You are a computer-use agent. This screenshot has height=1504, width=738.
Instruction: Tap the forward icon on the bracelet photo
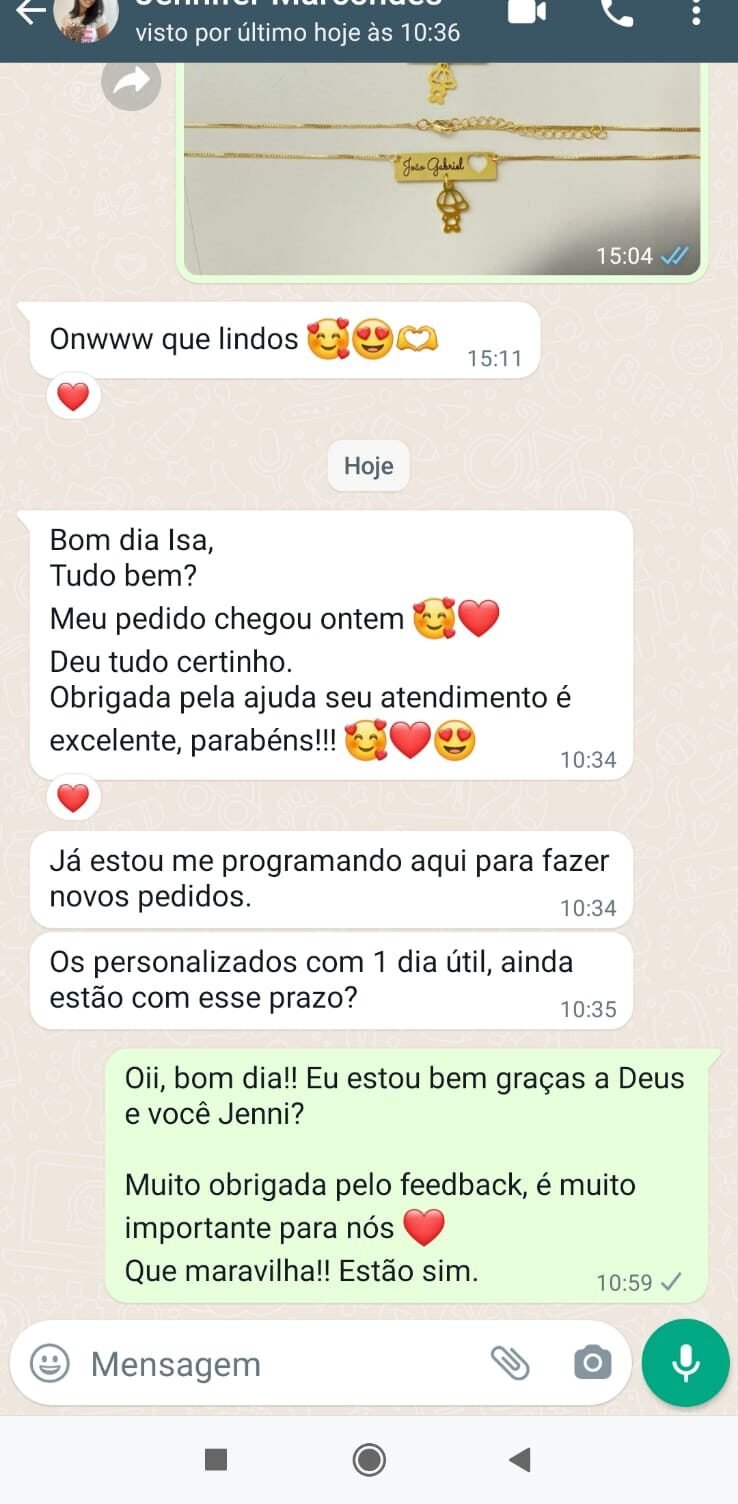click(x=131, y=84)
